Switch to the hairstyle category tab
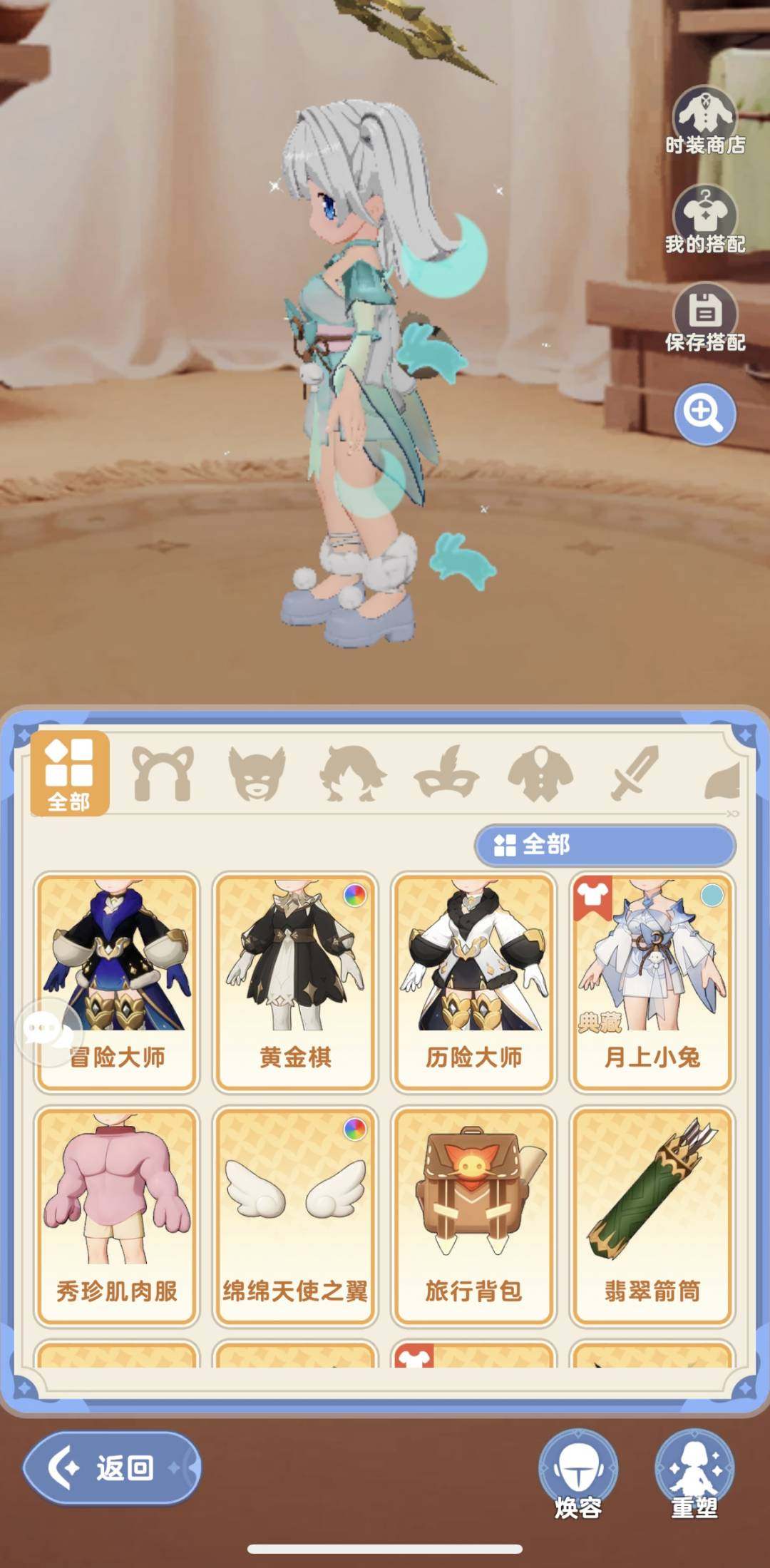 352,773
